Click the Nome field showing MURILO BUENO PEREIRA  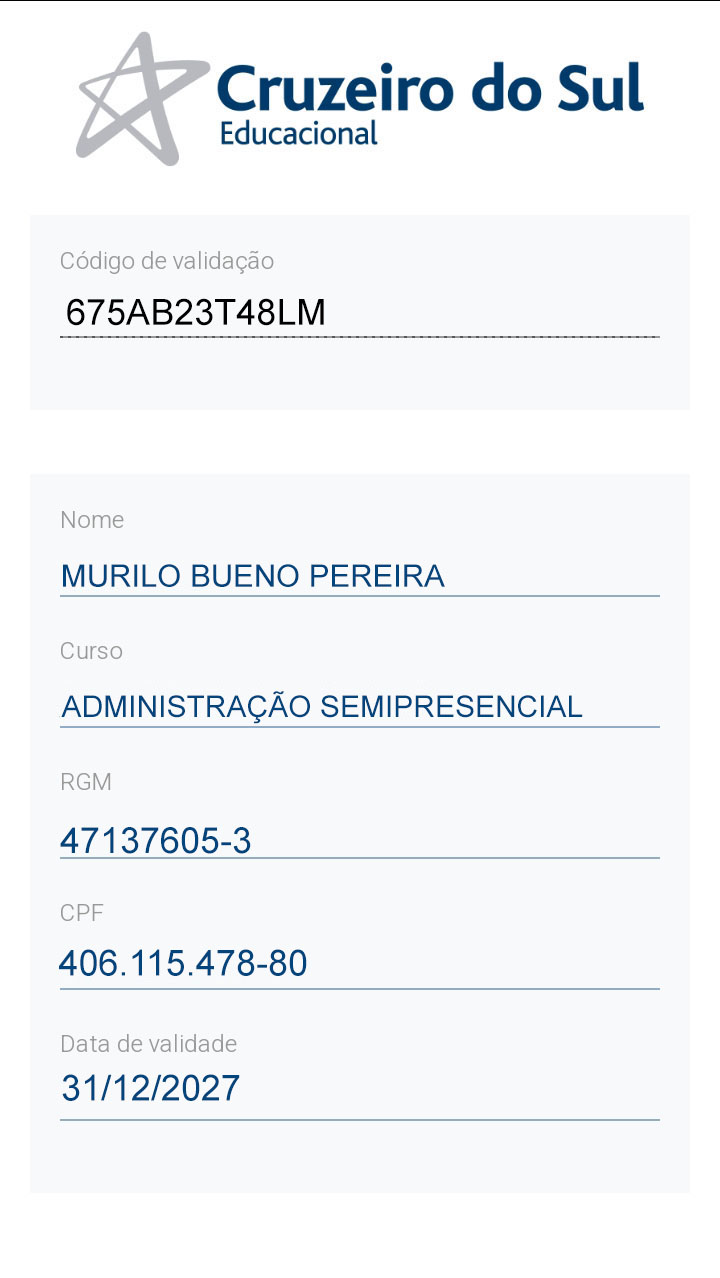pos(253,576)
